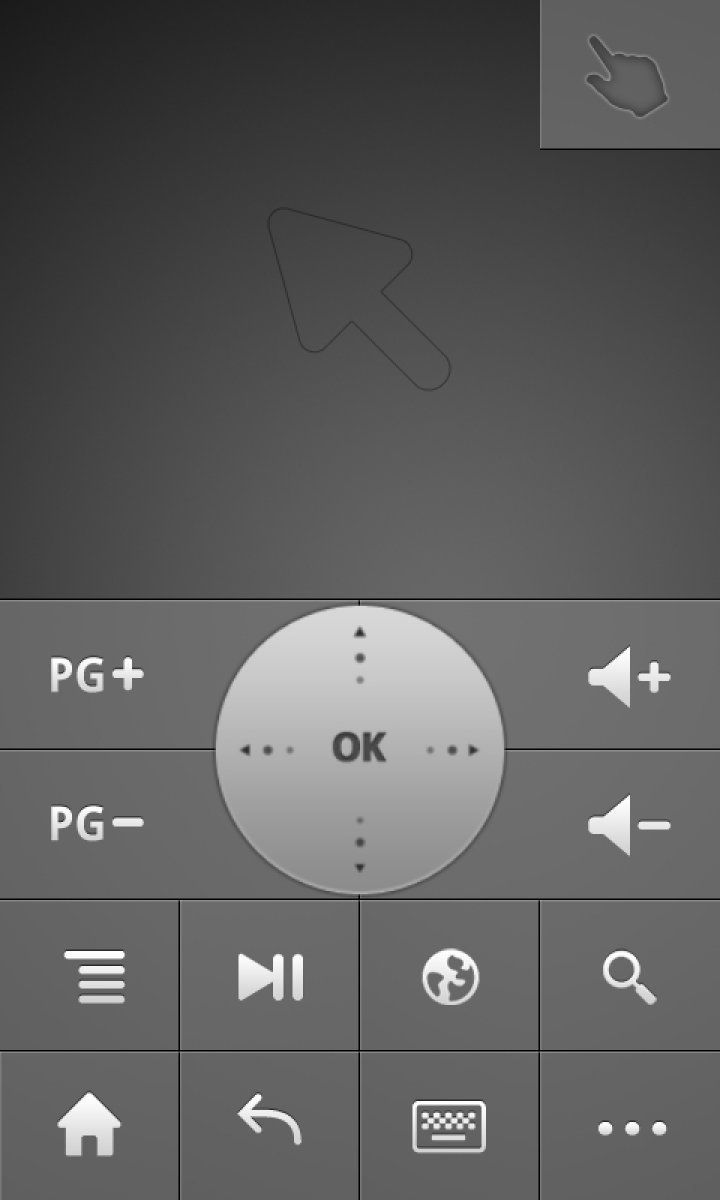Screen dimensions: 720x1200
Task: Open more options with three dots
Action: tap(631, 1128)
